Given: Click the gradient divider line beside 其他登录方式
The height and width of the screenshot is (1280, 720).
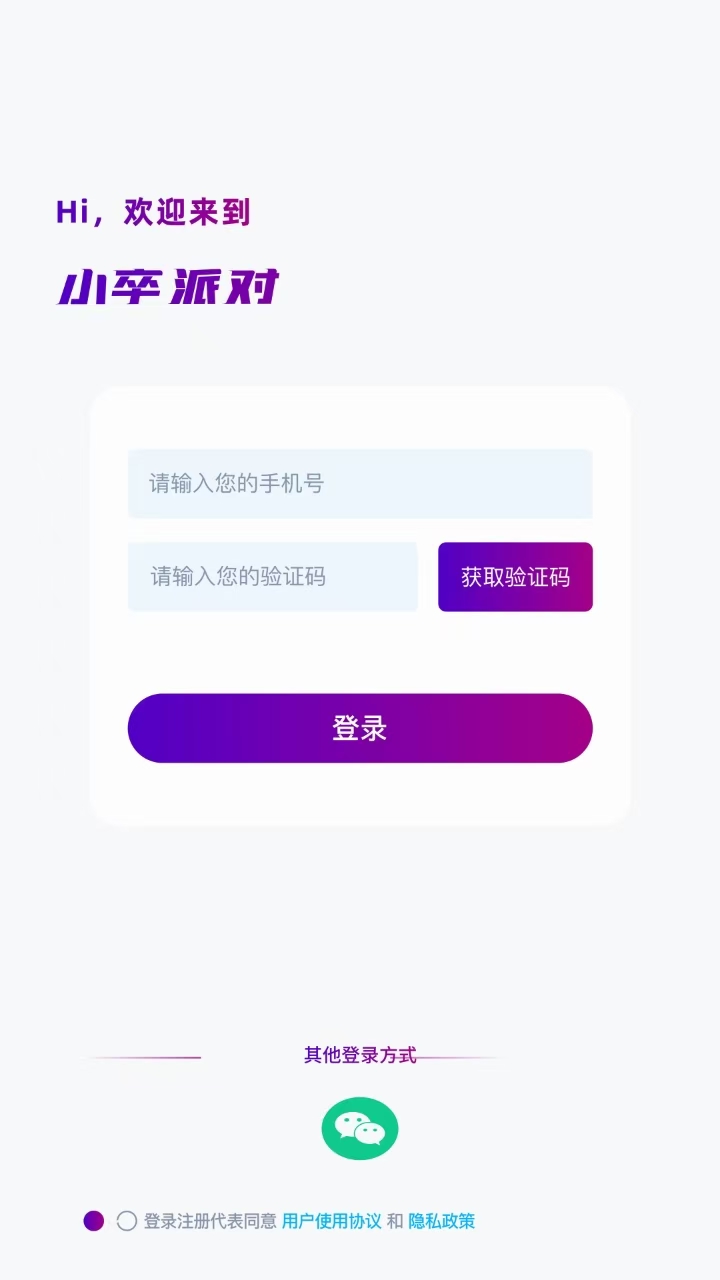Looking at the screenshot, I should (140, 1058).
